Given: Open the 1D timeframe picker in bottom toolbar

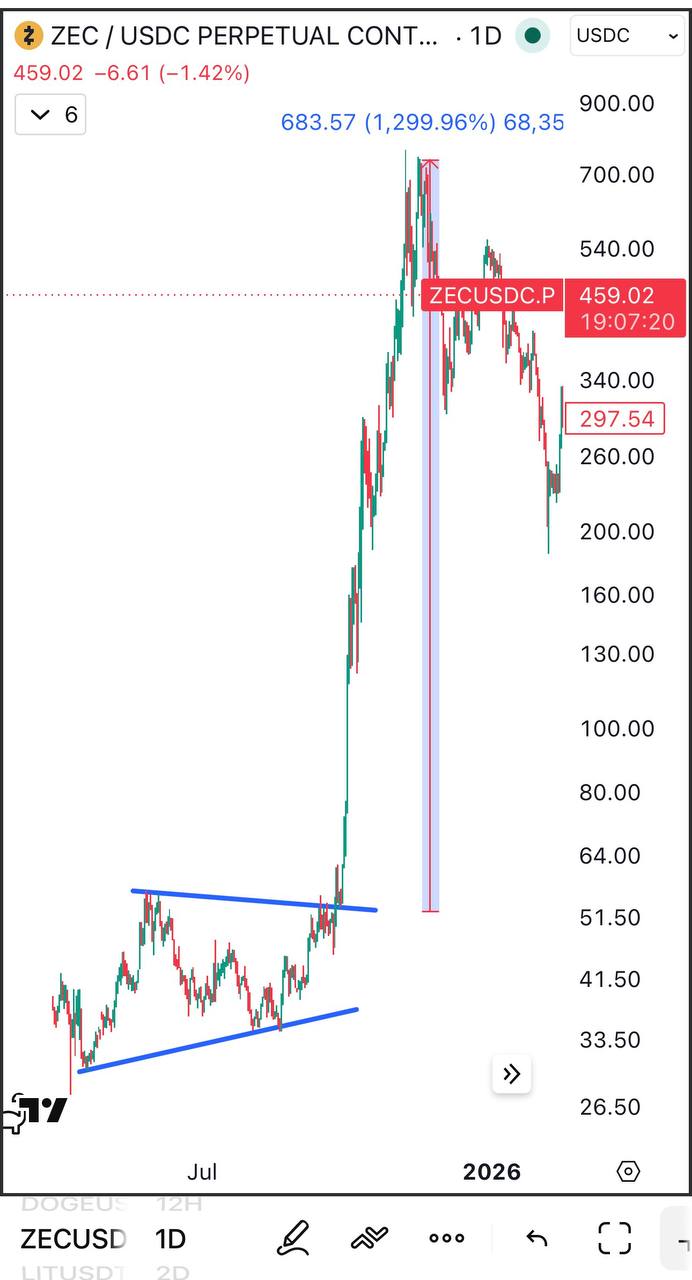Looking at the screenshot, I should (x=171, y=1238).
